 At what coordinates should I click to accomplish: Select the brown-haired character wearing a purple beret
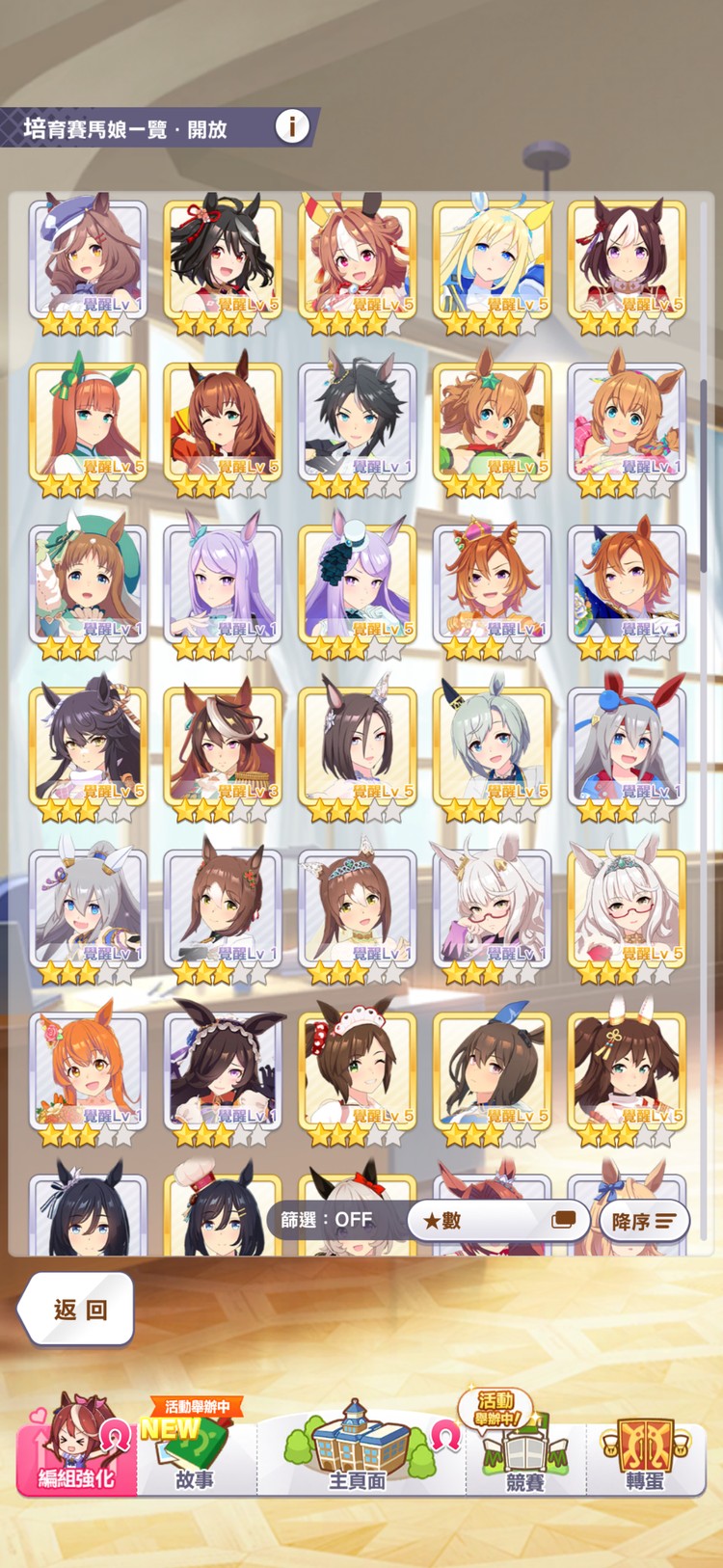point(88,258)
